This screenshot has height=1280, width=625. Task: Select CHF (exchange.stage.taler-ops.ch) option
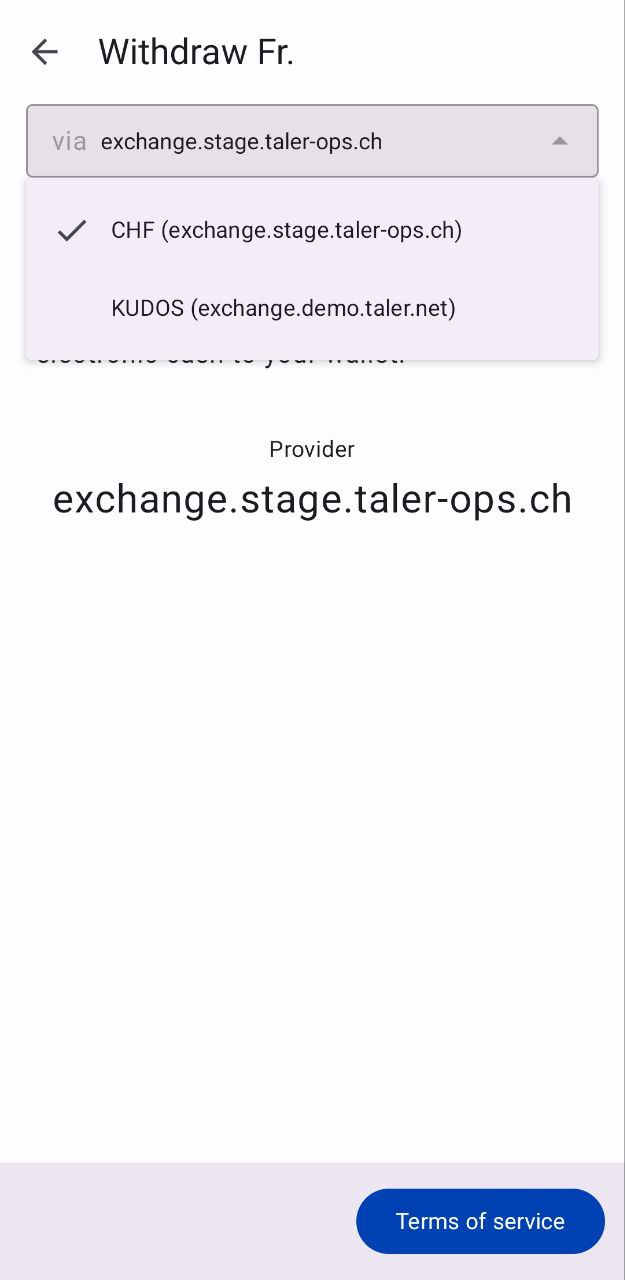click(286, 231)
